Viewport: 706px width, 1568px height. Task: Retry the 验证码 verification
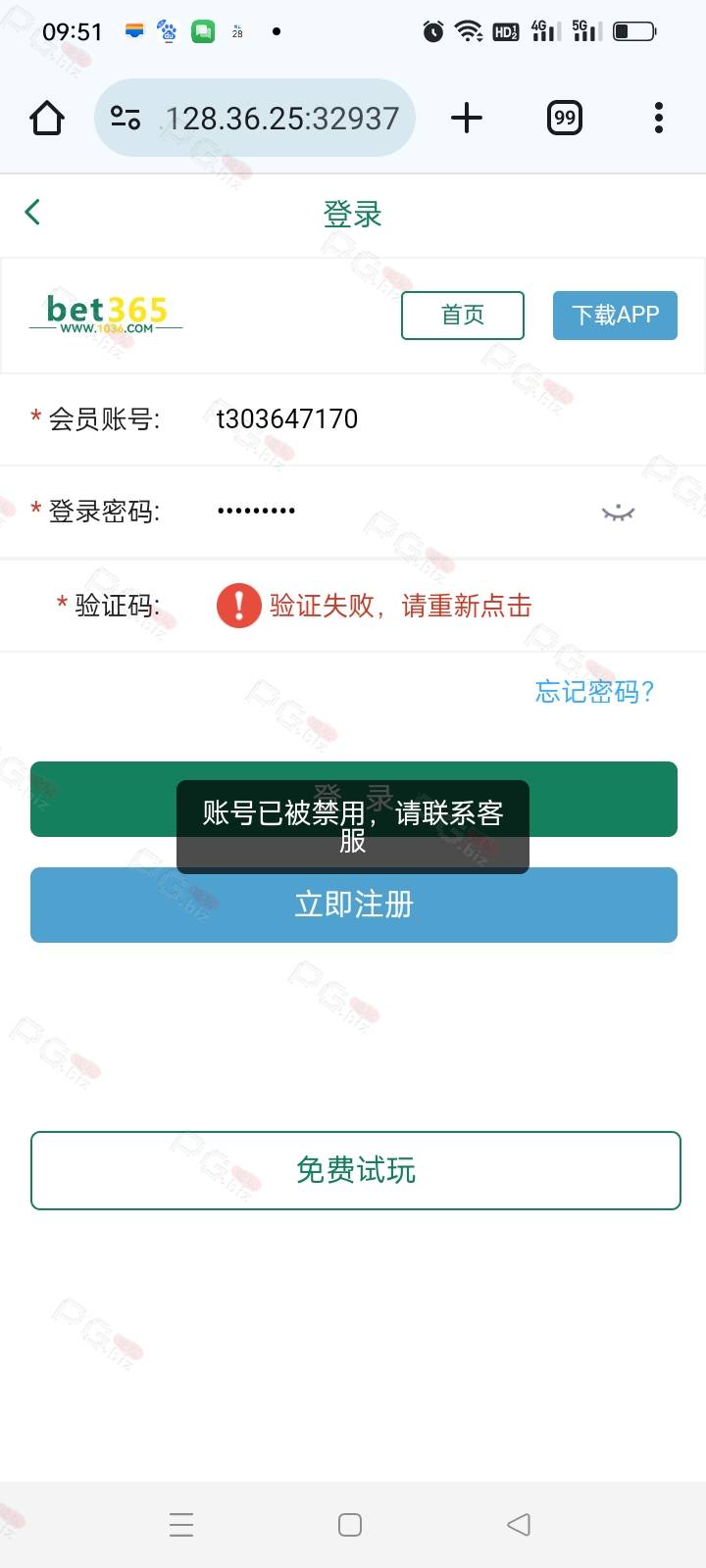tap(374, 606)
